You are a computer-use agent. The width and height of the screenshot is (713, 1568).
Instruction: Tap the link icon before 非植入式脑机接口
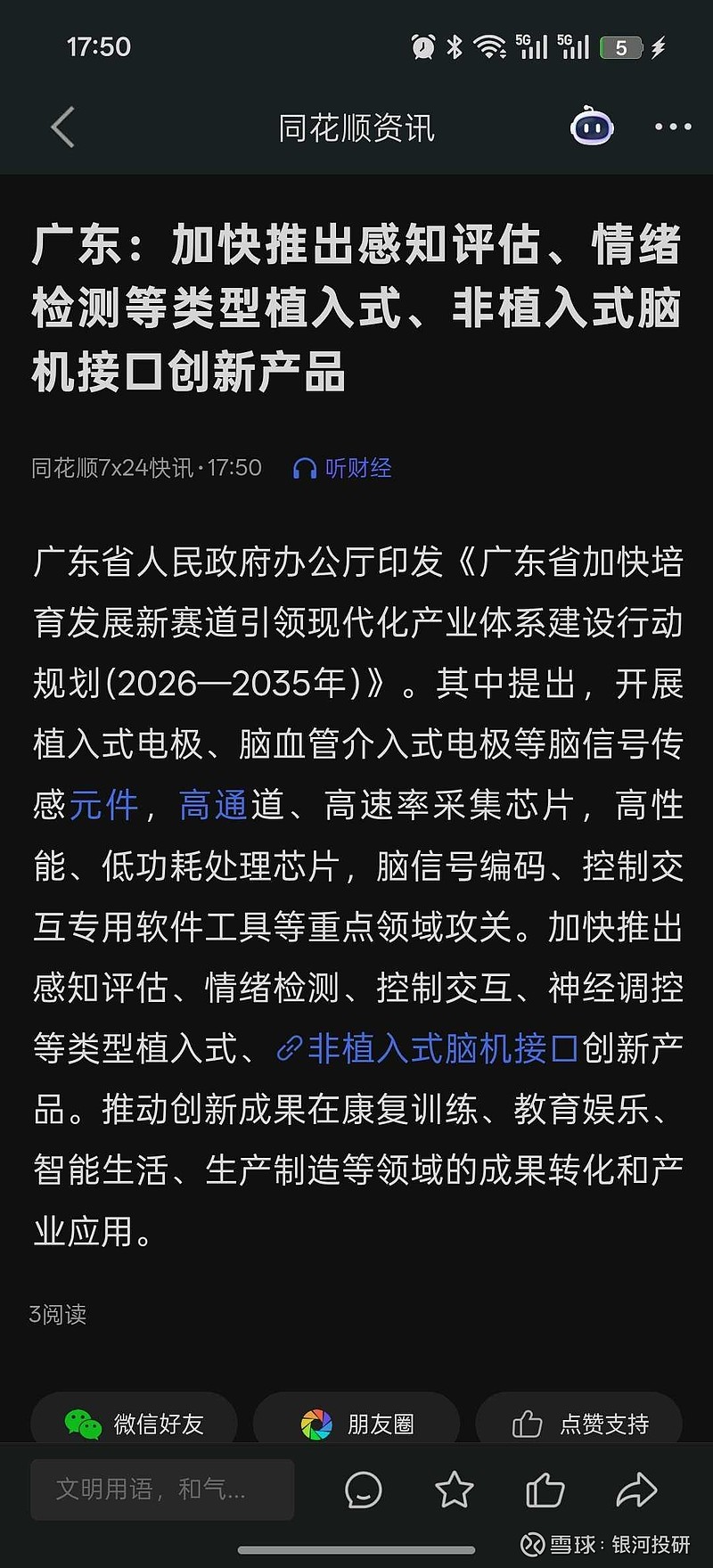(288, 1051)
